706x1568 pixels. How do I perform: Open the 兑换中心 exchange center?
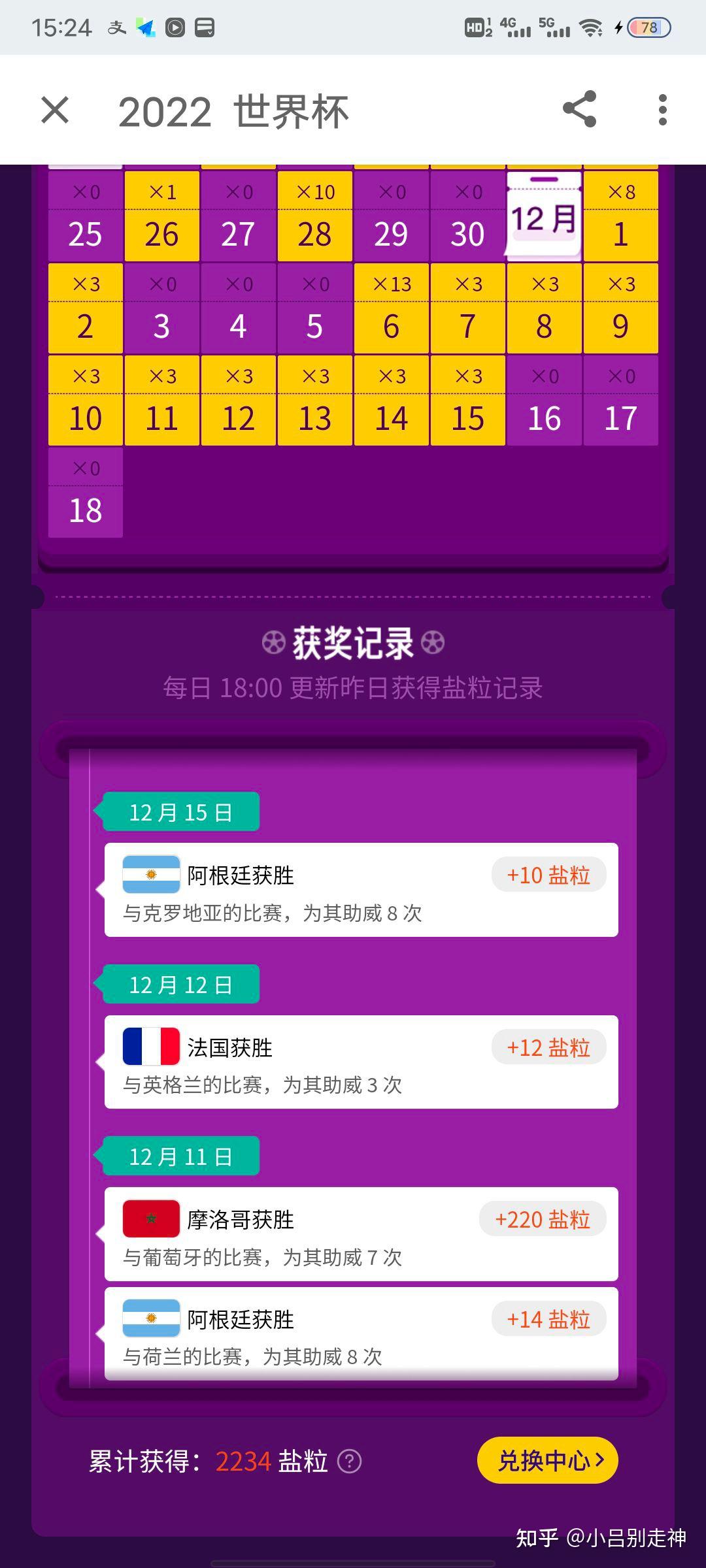(x=548, y=1460)
